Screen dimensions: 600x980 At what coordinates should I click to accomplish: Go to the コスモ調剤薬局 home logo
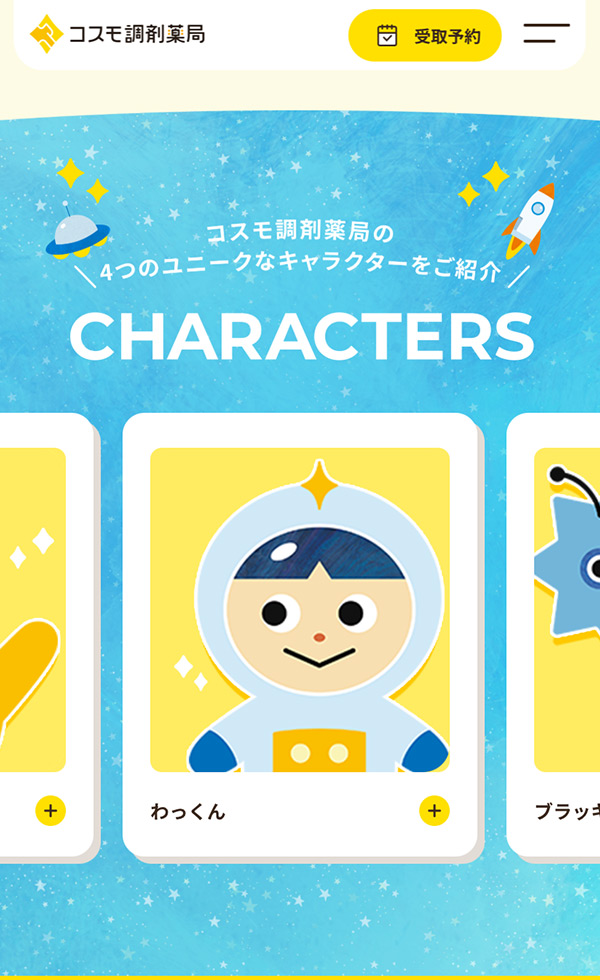tap(118, 34)
